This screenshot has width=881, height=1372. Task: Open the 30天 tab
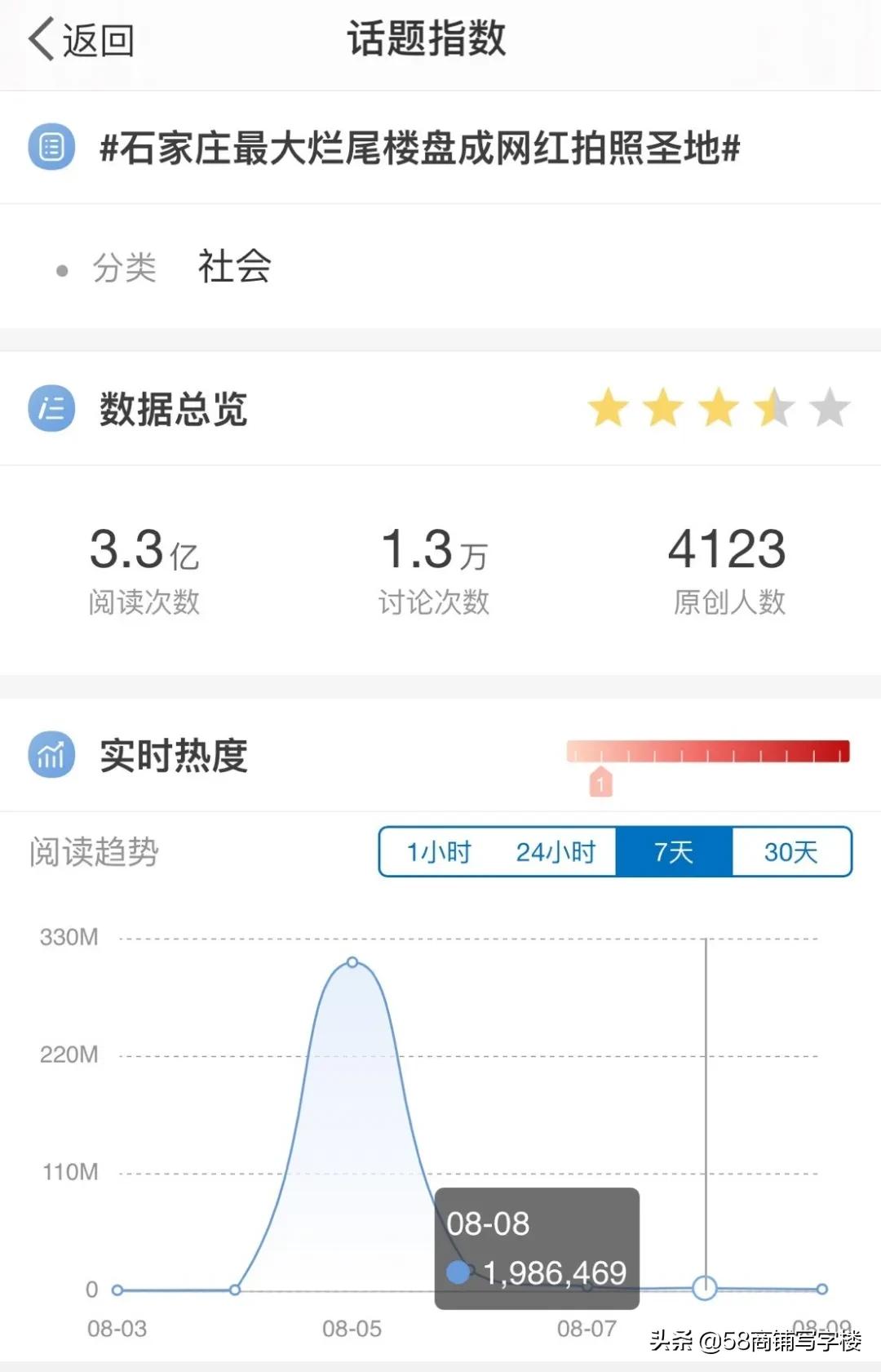790,851
